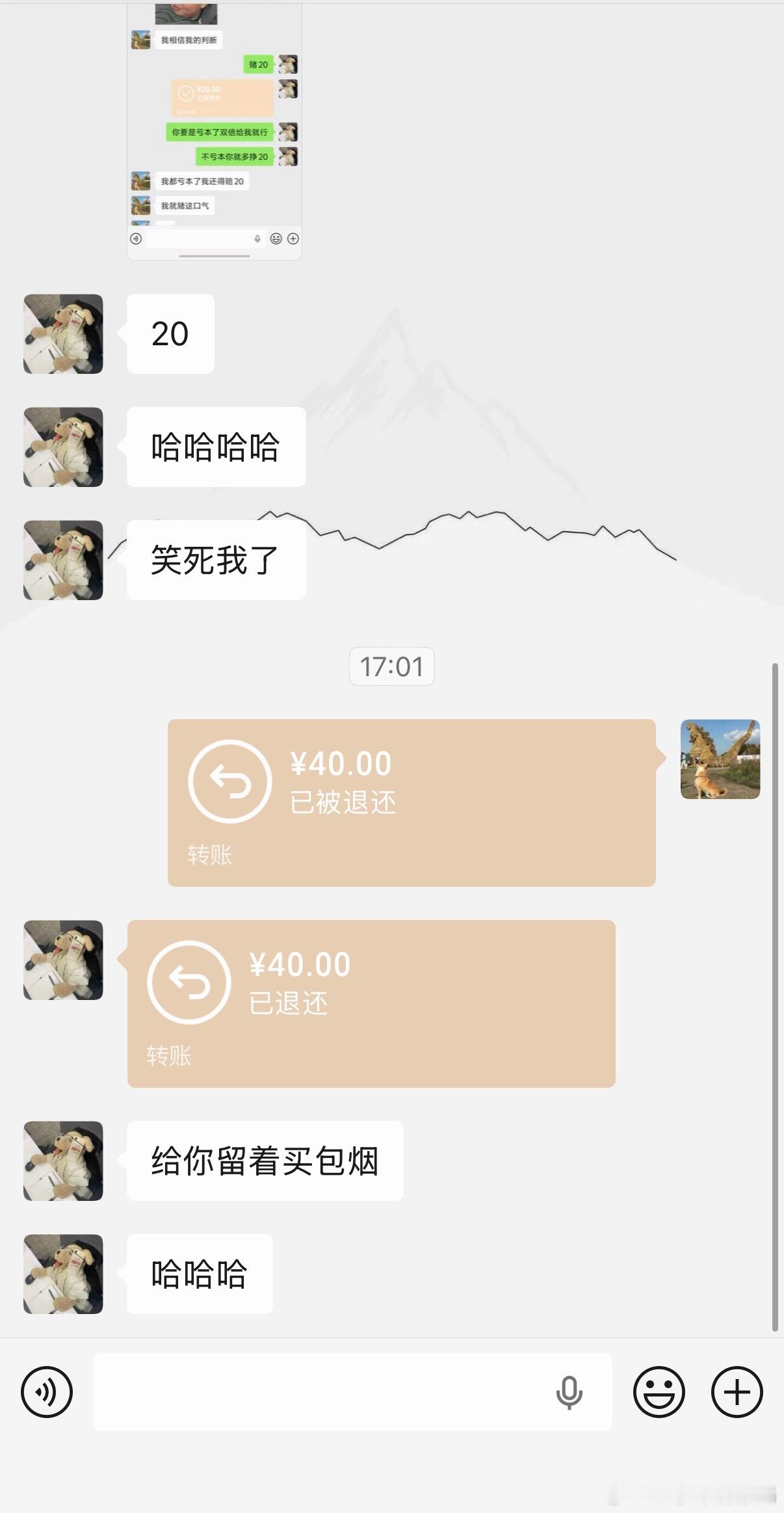
Task: Open the emoji picker panel
Action: (659, 1393)
